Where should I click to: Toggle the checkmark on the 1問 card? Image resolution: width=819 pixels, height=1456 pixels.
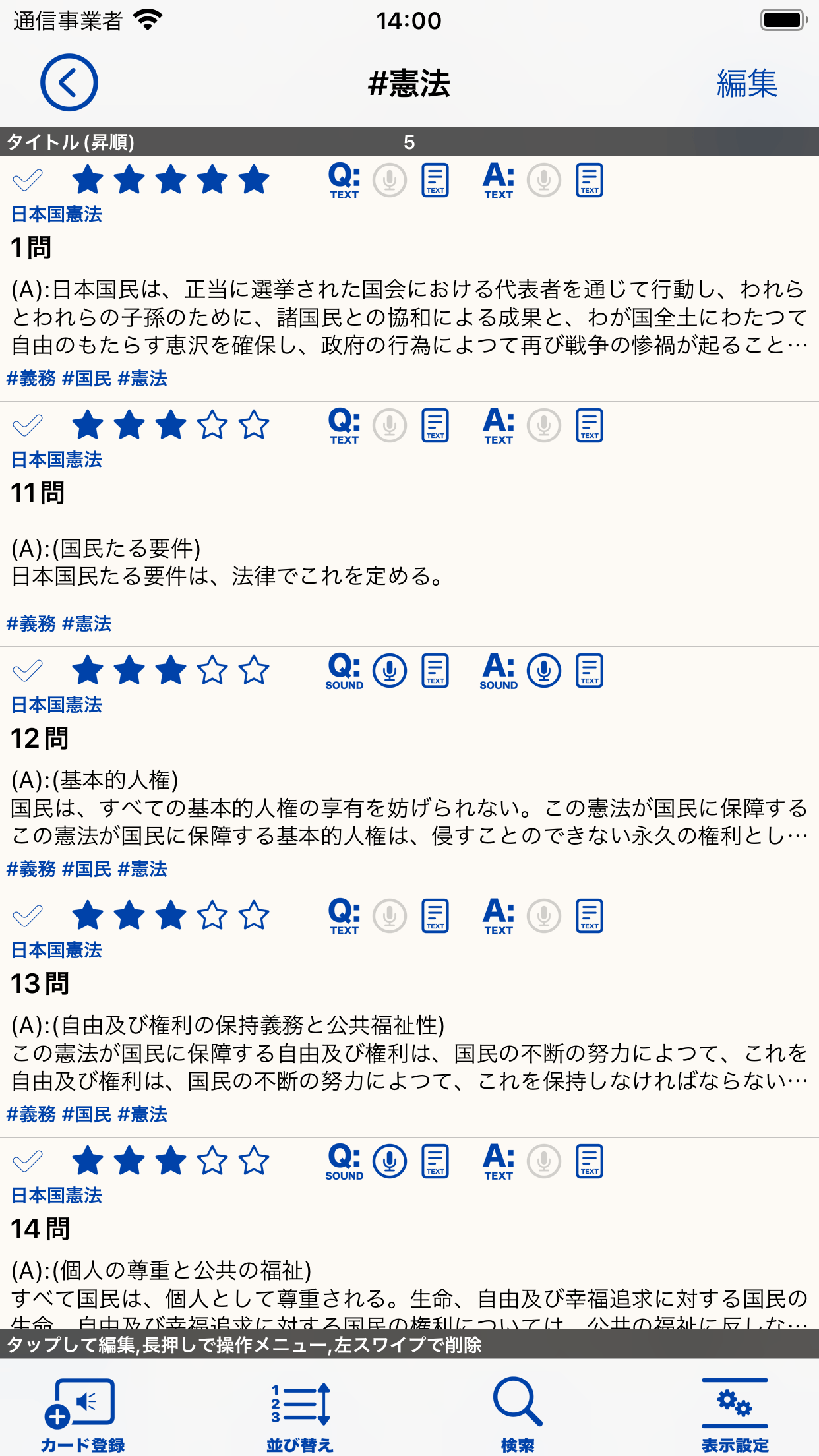[x=28, y=180]
